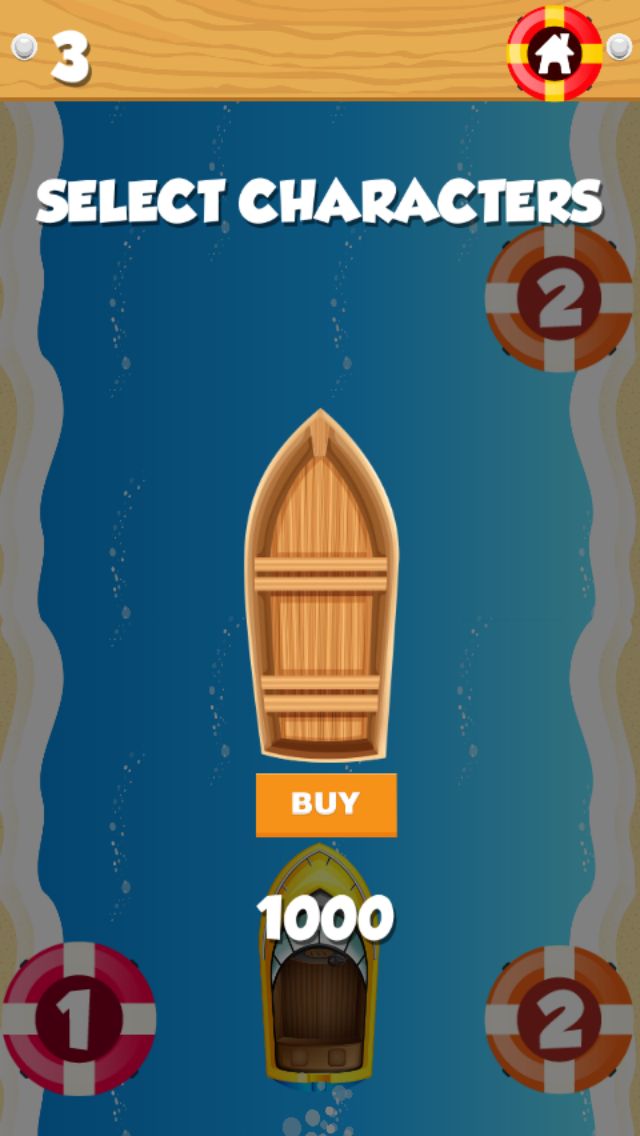Buy the wooden boat character
The height and width of the screenshot is (1136, 640).
click(326, 804)
